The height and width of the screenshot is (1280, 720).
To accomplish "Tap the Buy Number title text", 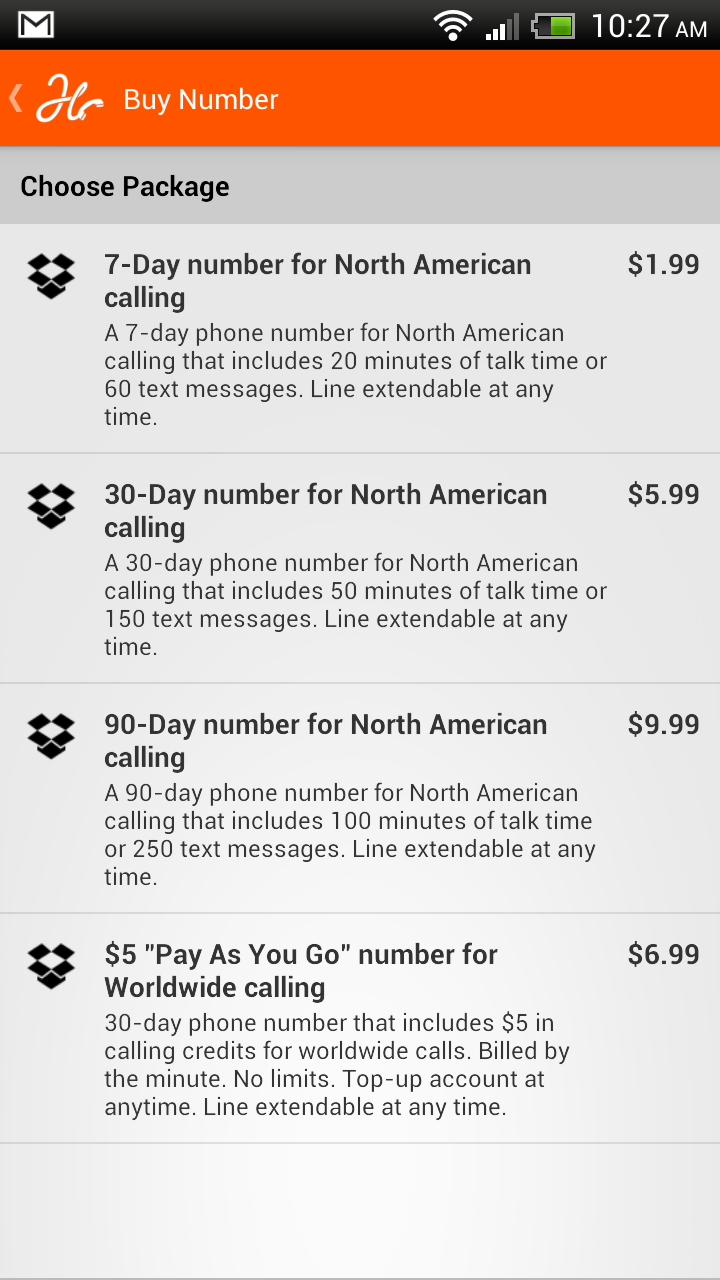I will [x=200, y=98].
